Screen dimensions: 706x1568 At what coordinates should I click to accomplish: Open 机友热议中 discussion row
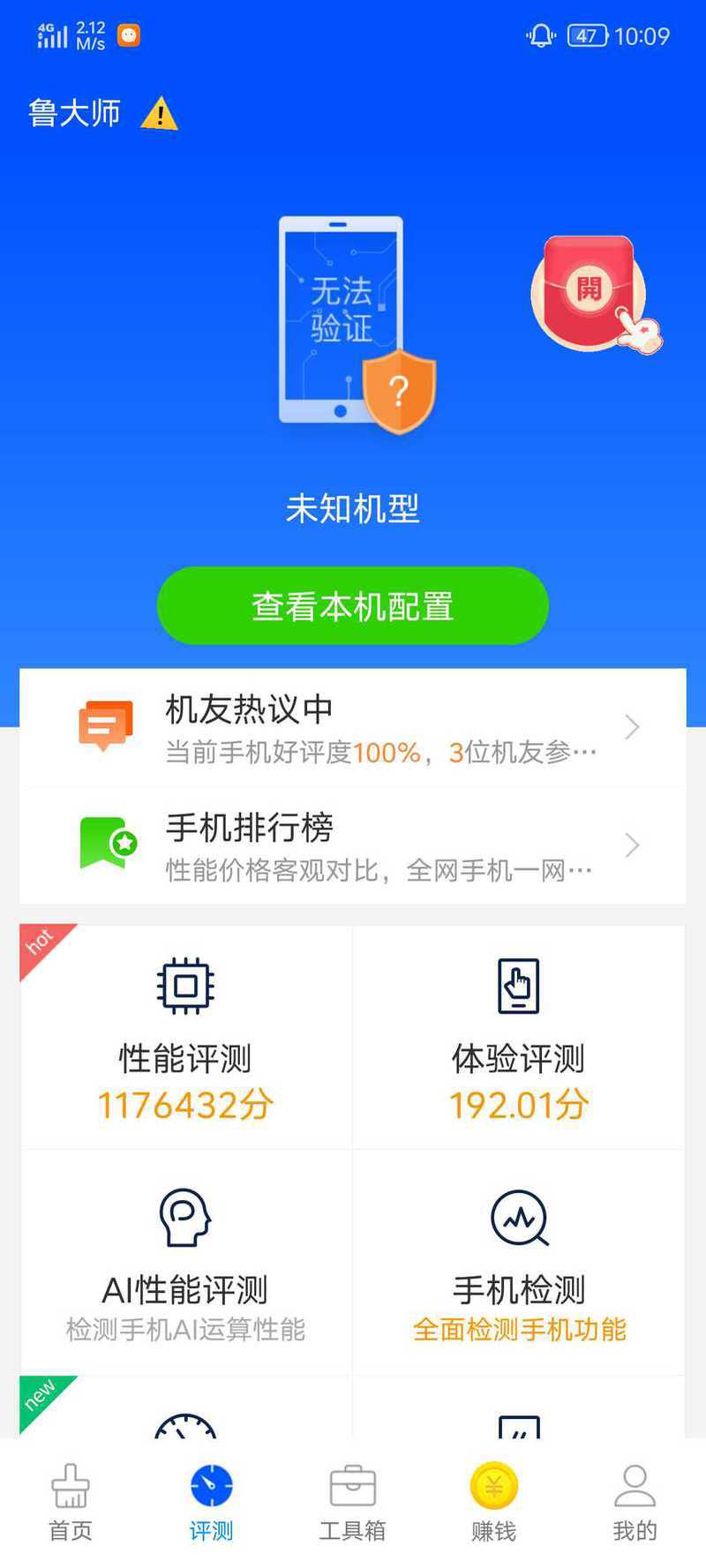pyautogui.click(x=353, y=728)
